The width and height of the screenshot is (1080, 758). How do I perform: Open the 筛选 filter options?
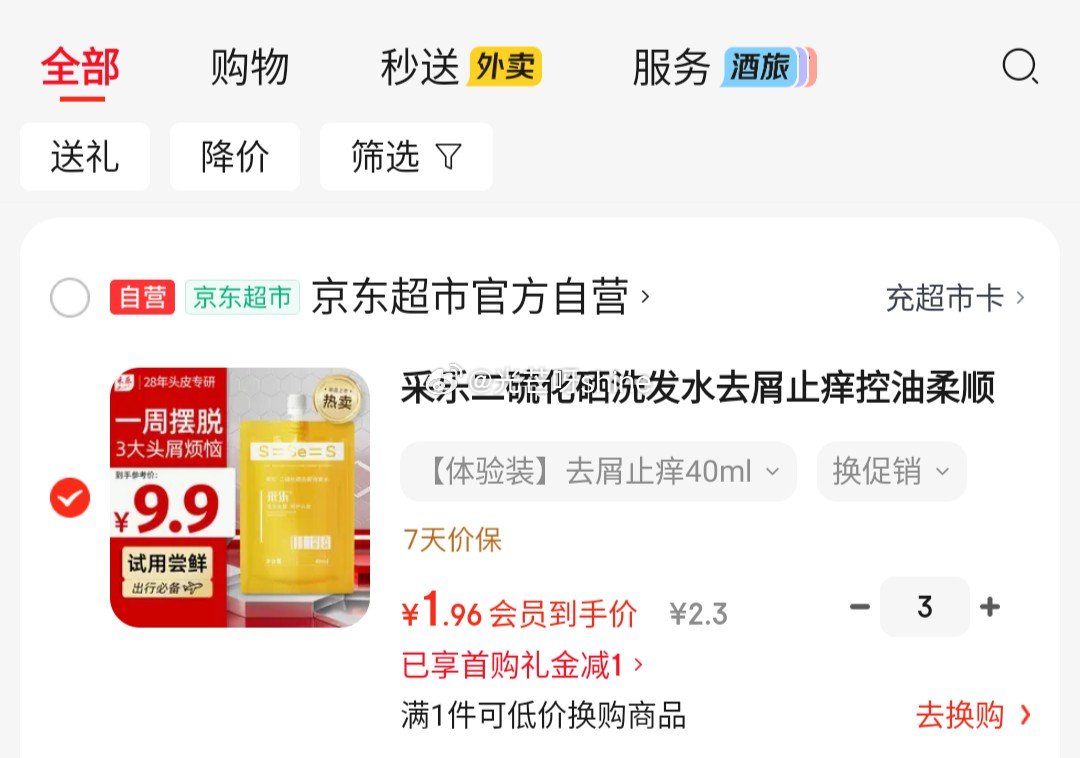point(406,157)
